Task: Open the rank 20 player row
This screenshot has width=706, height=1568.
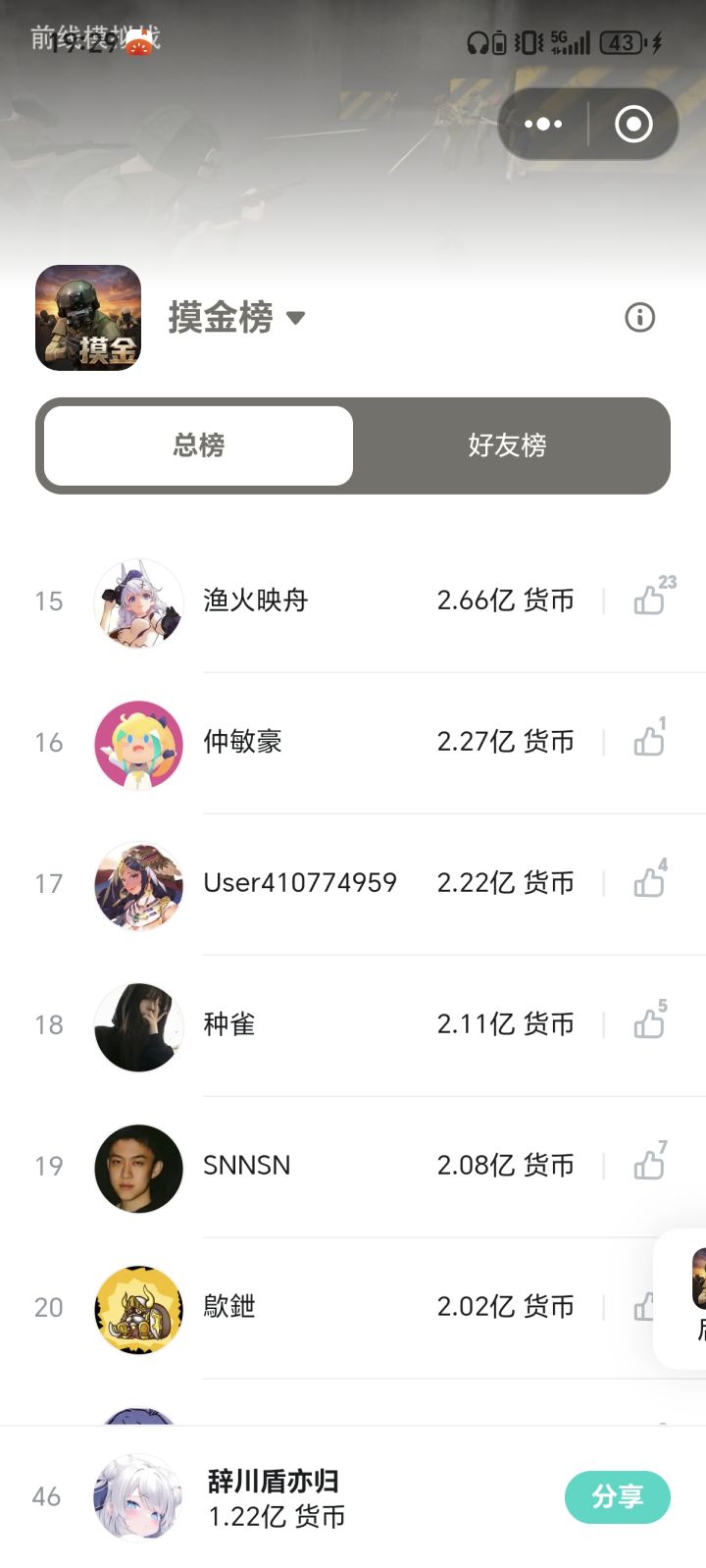Action: click(x=294, y=1307)
